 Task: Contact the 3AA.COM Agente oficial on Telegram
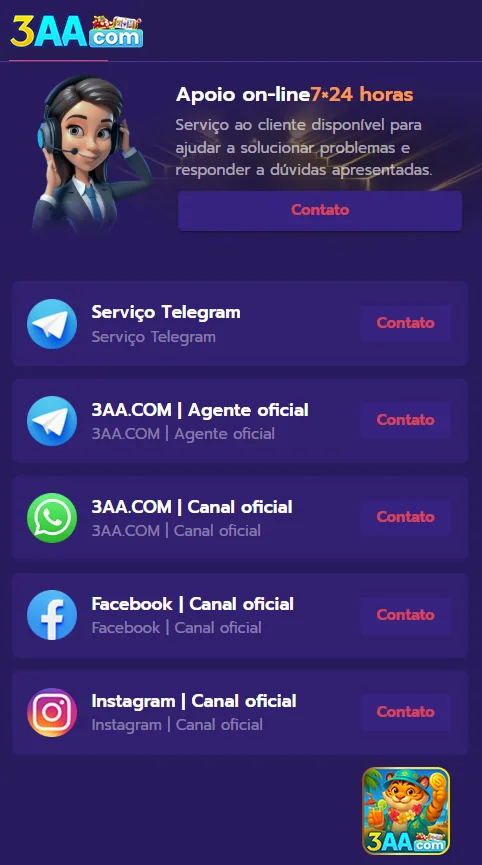point(405,420)
